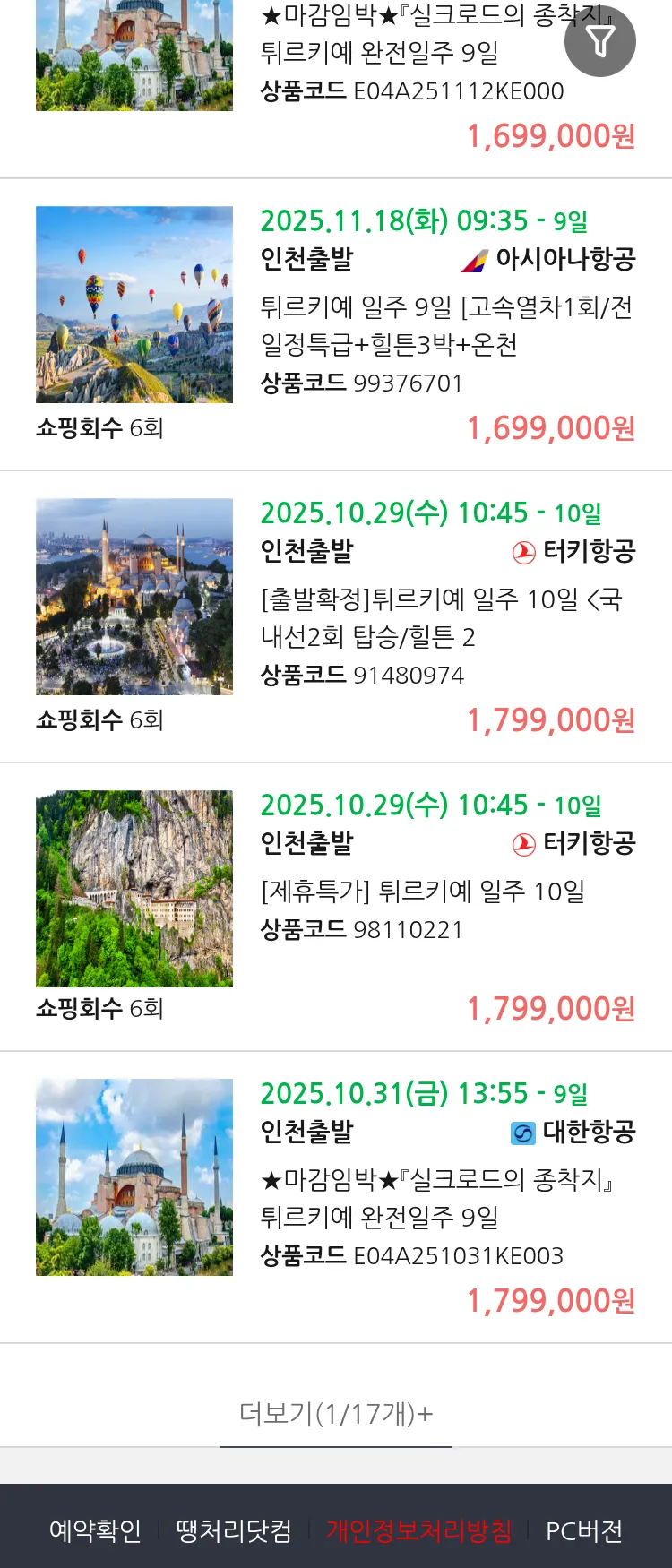Open the Asiana tour with code 99376701
The height and width of the screenshot is (1568, 672).
click(x=446, y=326)
